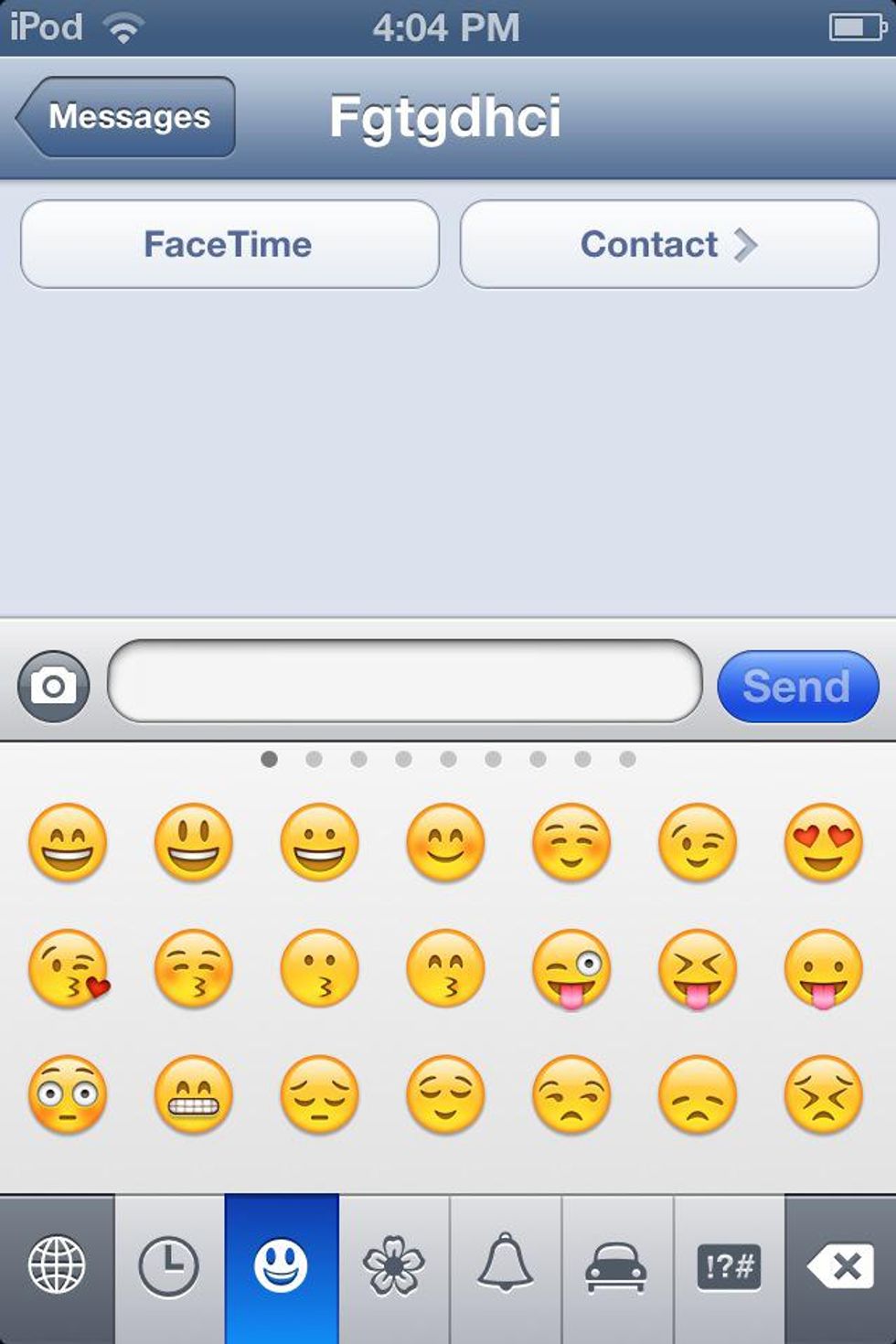Viewport: 896px width, 1344px height.
Task: Insert the winking face emoji
Action: [x=697, y=843]
